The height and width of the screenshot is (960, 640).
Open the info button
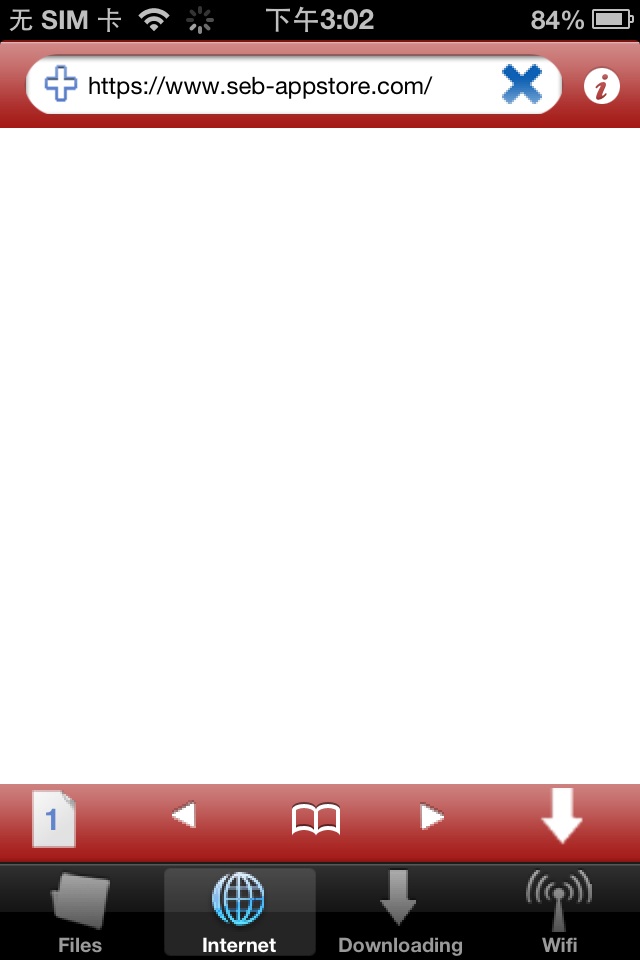coord(601,87)
